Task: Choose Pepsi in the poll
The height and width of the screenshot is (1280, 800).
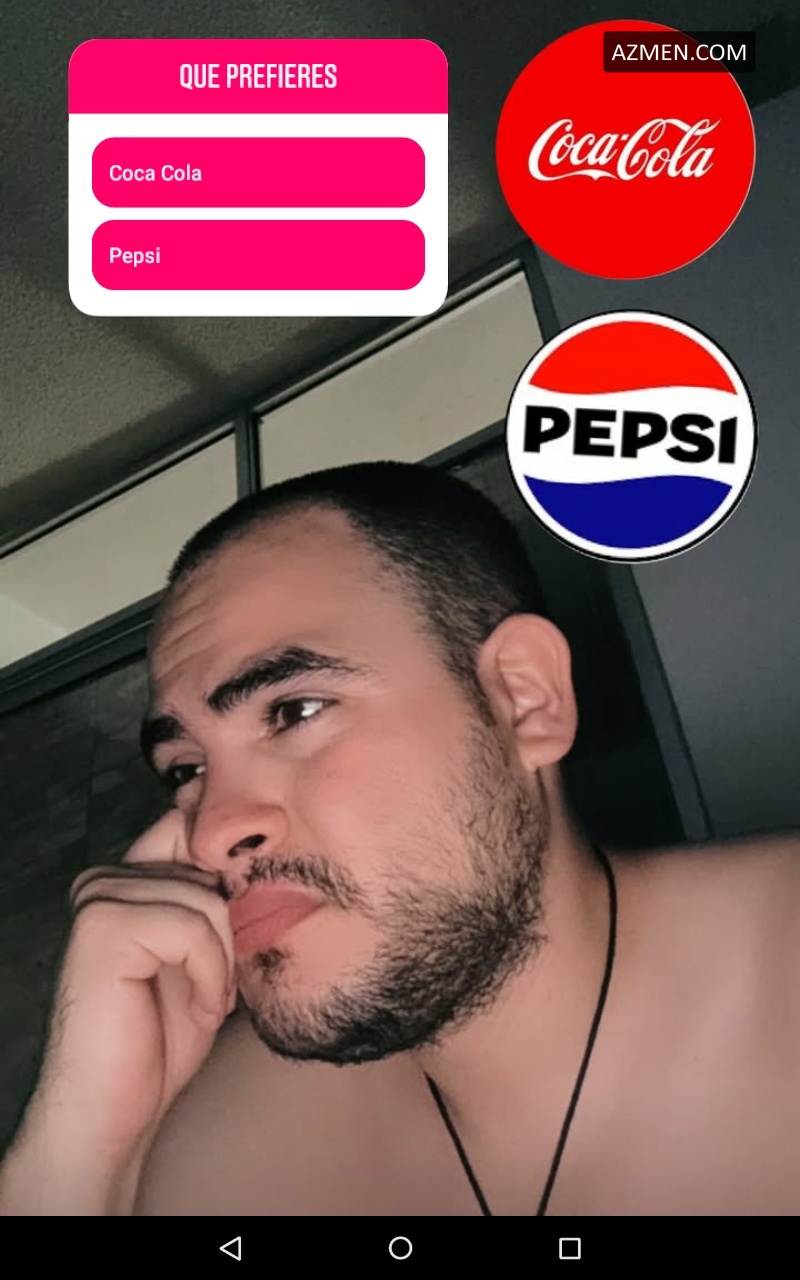Action: tap(258, 255)
